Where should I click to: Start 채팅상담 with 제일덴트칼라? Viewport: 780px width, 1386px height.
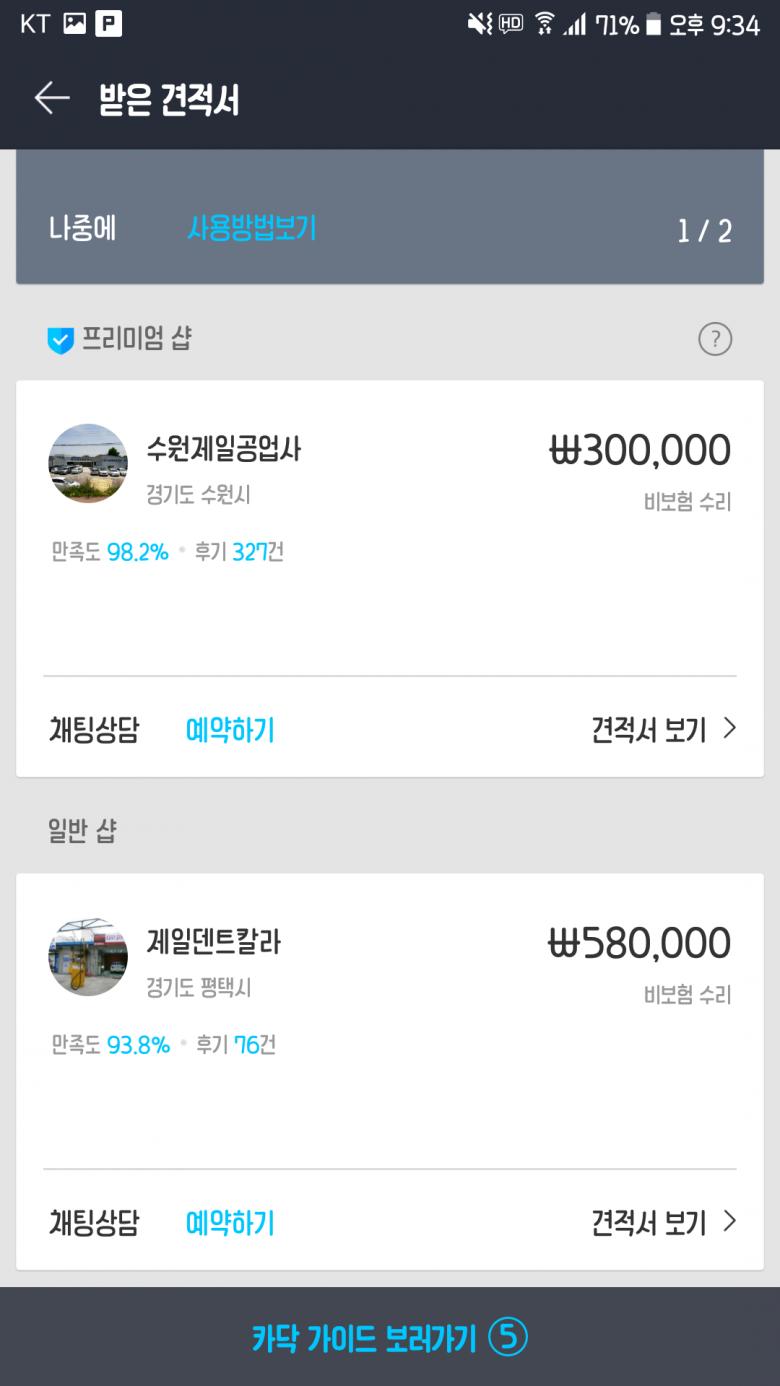point(94,1223)
